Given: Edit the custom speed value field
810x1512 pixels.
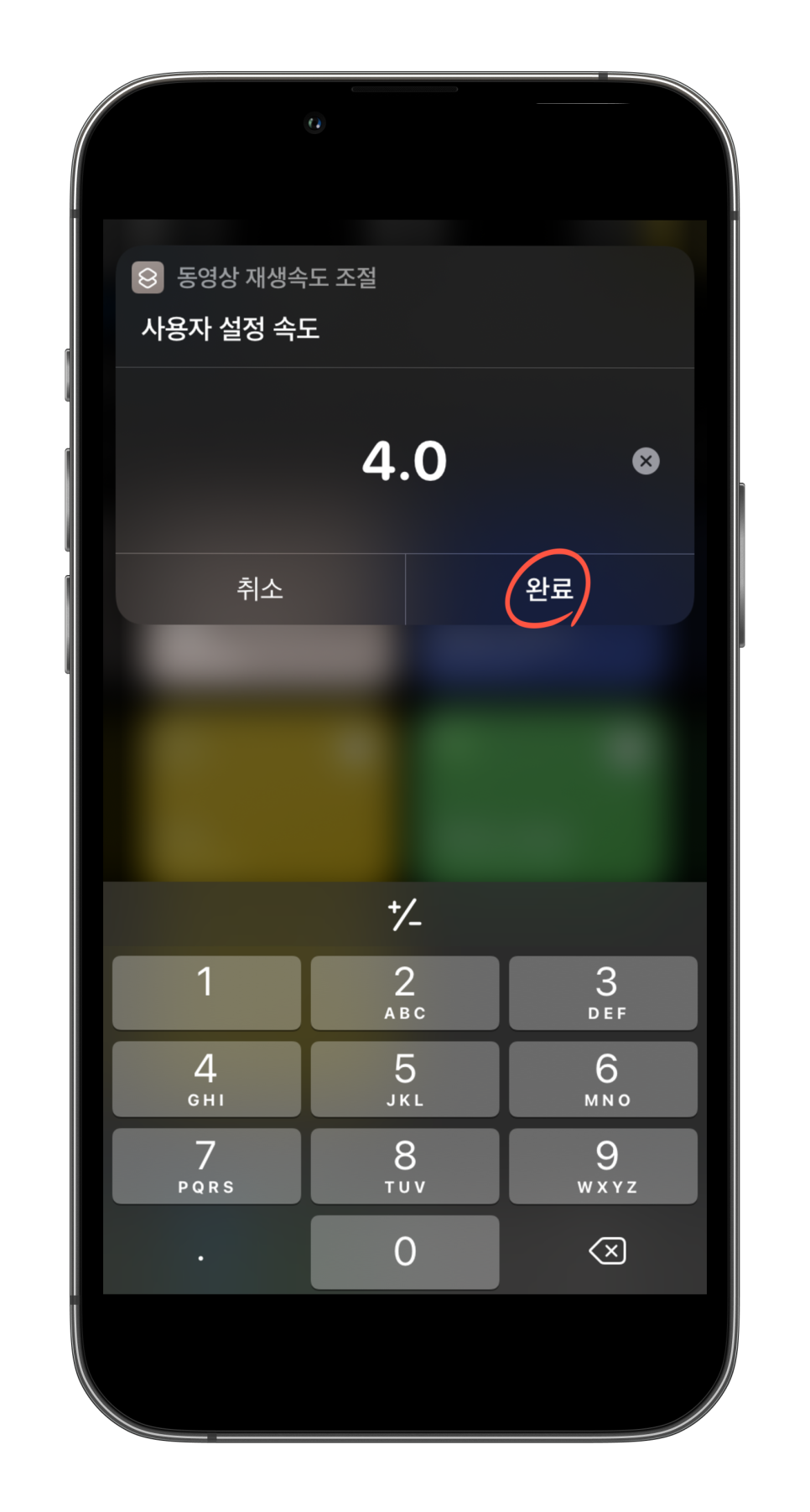Looking at the screenshot, I should pyautogui.click(x=405, y=461).
